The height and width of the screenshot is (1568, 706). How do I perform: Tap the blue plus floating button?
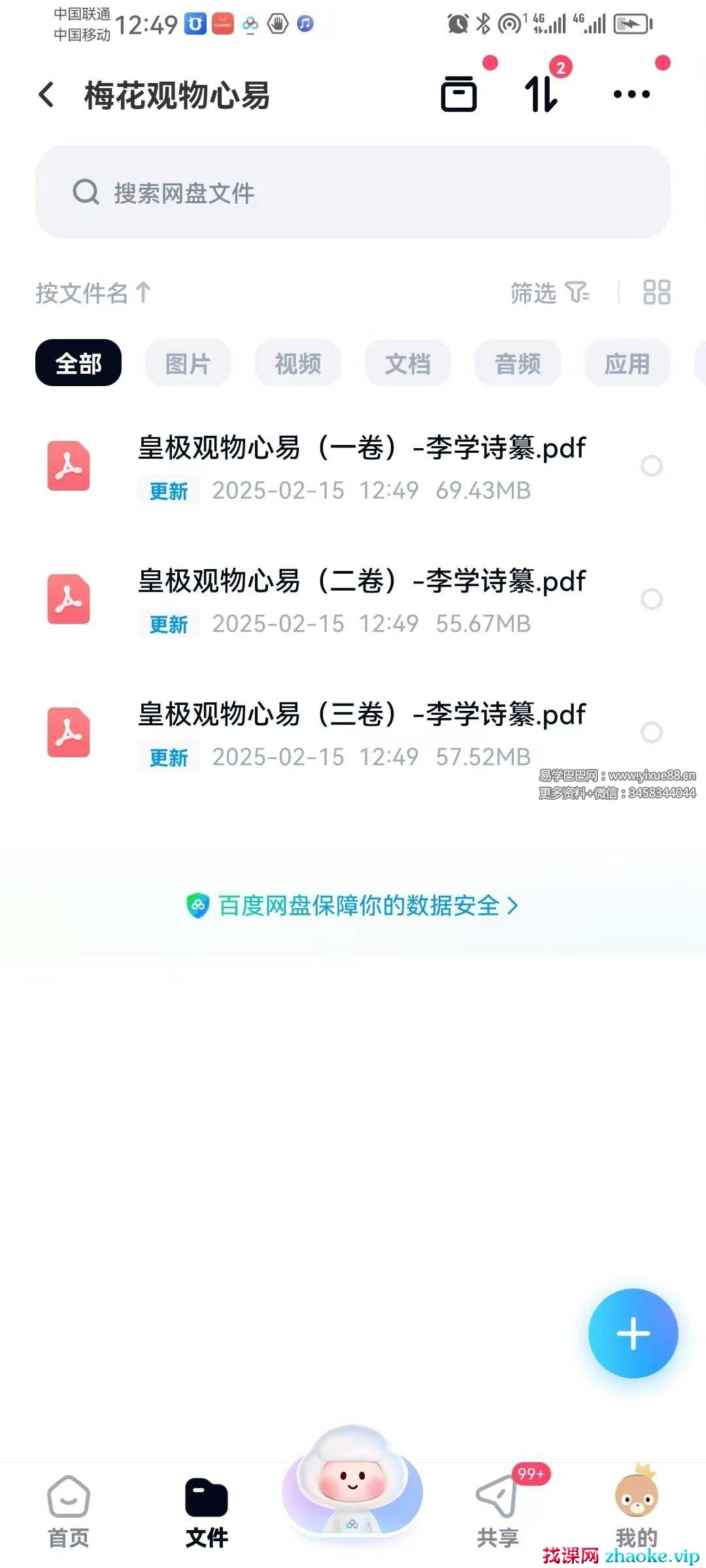click(x=633, y=1333)
